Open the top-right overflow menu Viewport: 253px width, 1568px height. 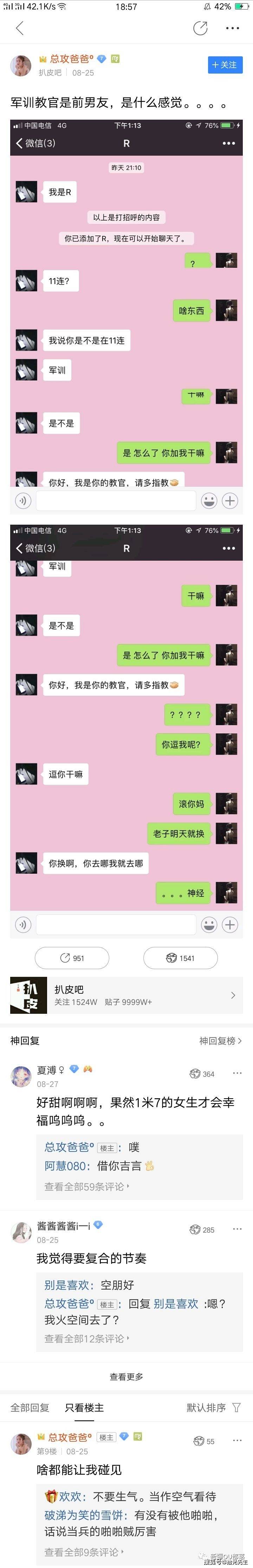232,28
